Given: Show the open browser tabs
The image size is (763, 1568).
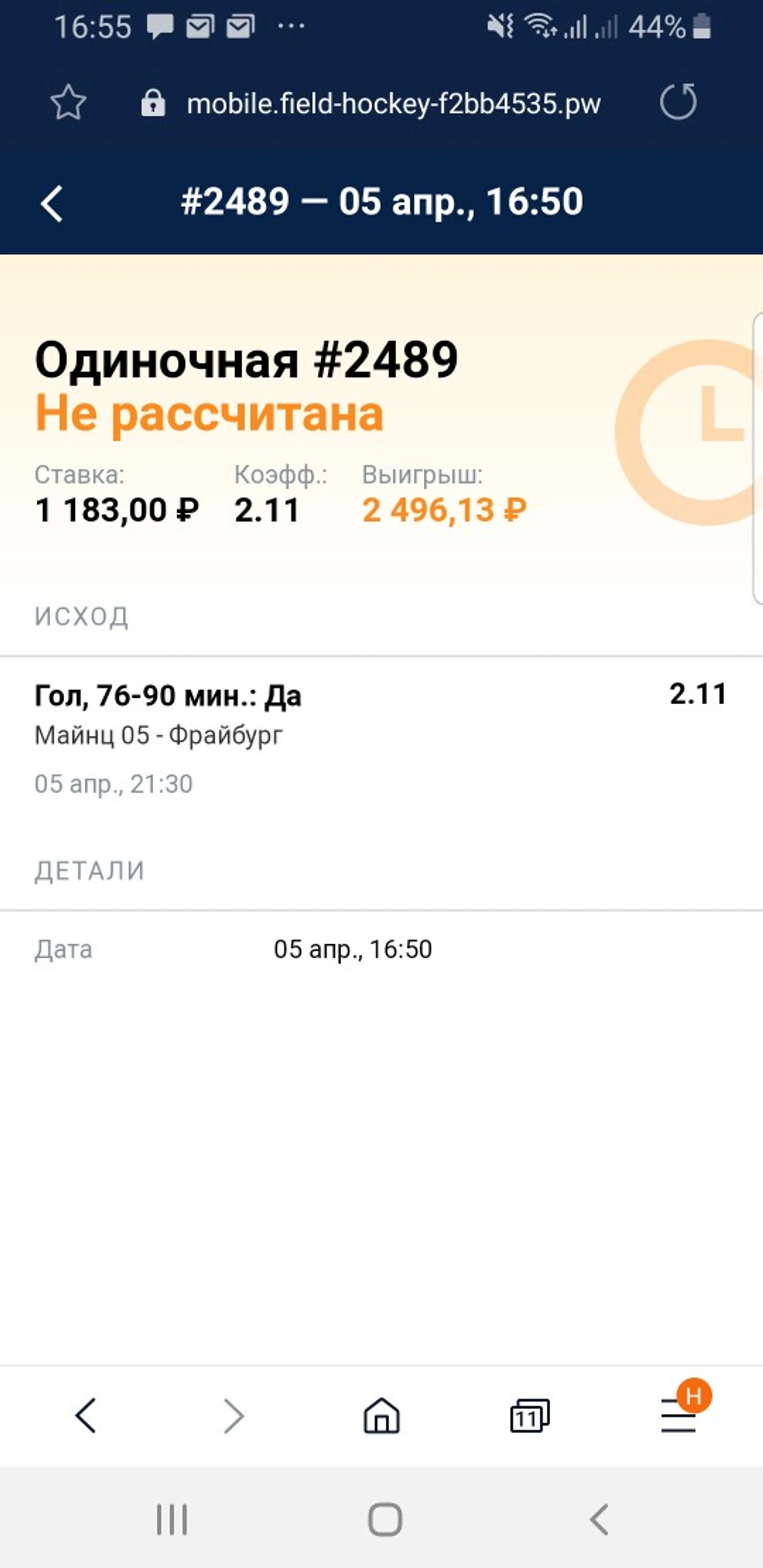Looking at the screenshot, I should [529, 1416].
